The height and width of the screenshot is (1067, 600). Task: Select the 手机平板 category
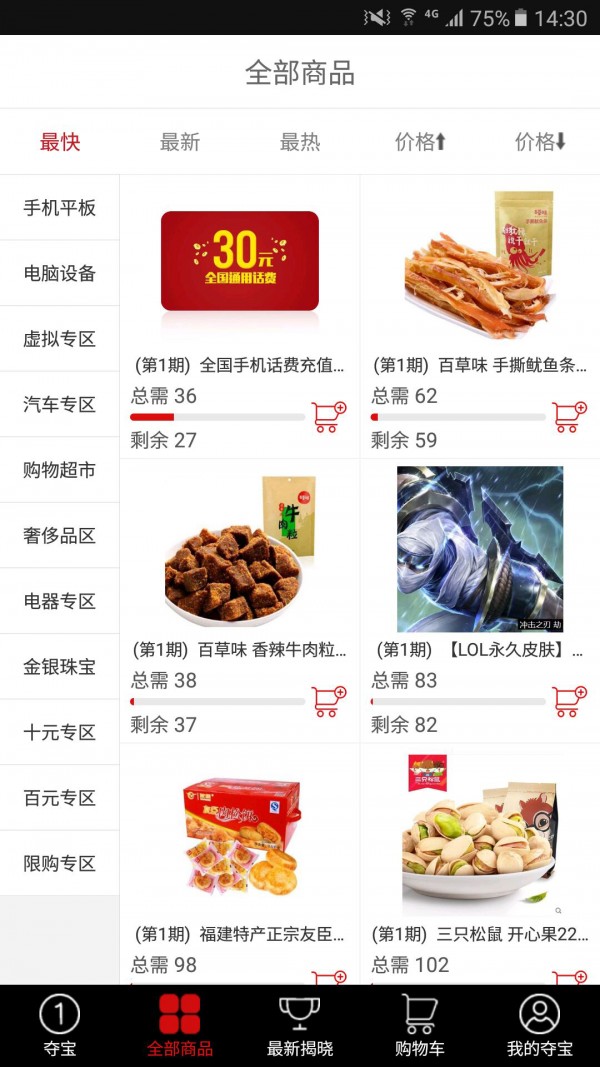pyautogui.click(x=60, y=208)
